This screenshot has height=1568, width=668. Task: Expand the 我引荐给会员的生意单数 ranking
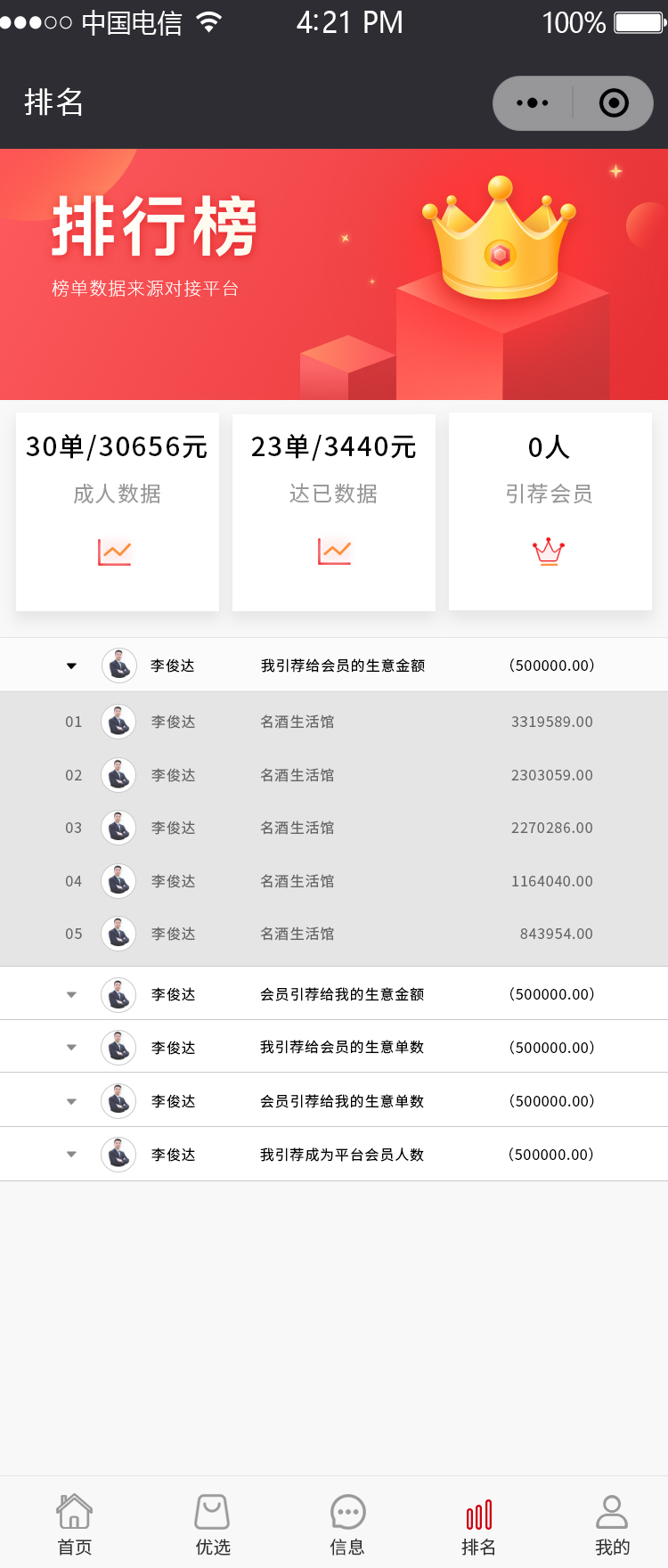point(72,1048)
